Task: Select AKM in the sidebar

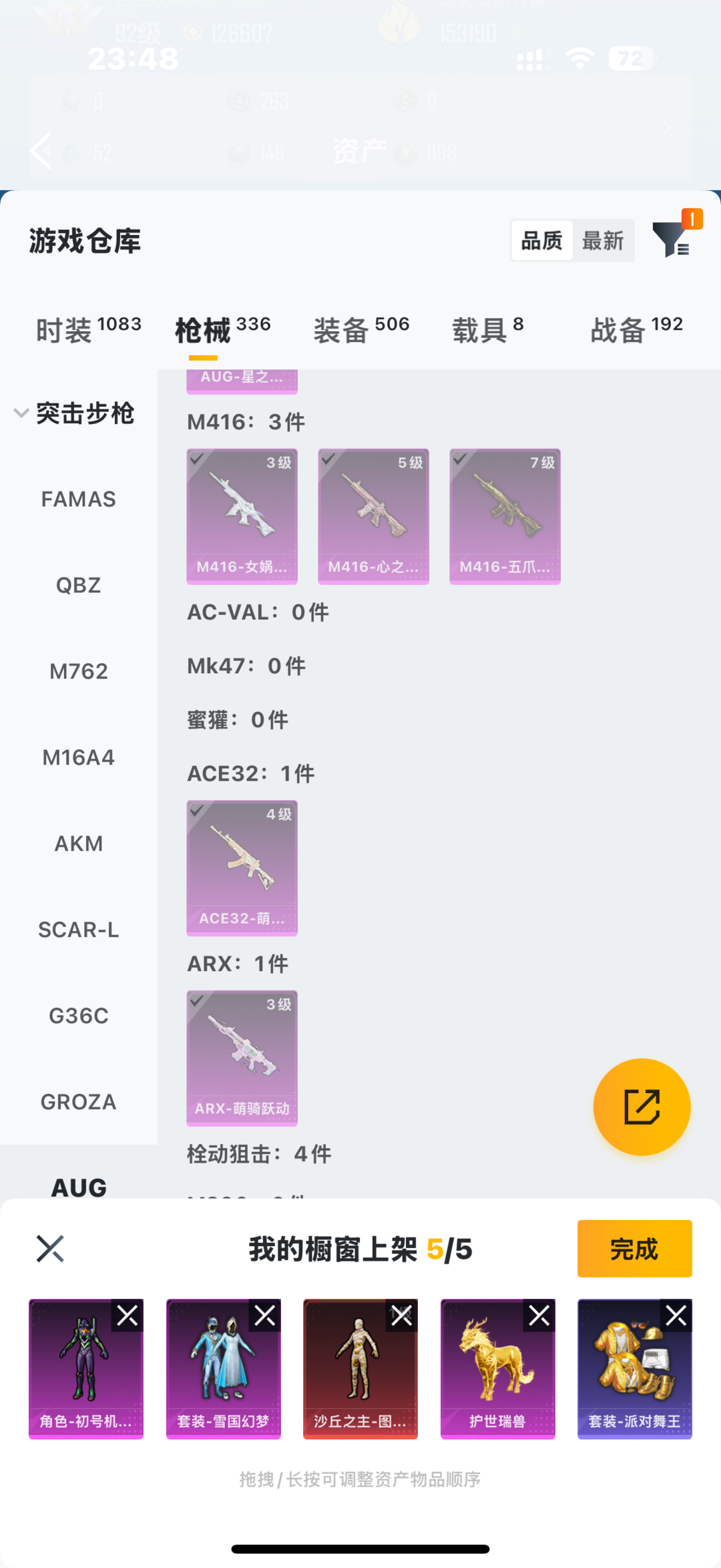Action: [x=79, y=843]
